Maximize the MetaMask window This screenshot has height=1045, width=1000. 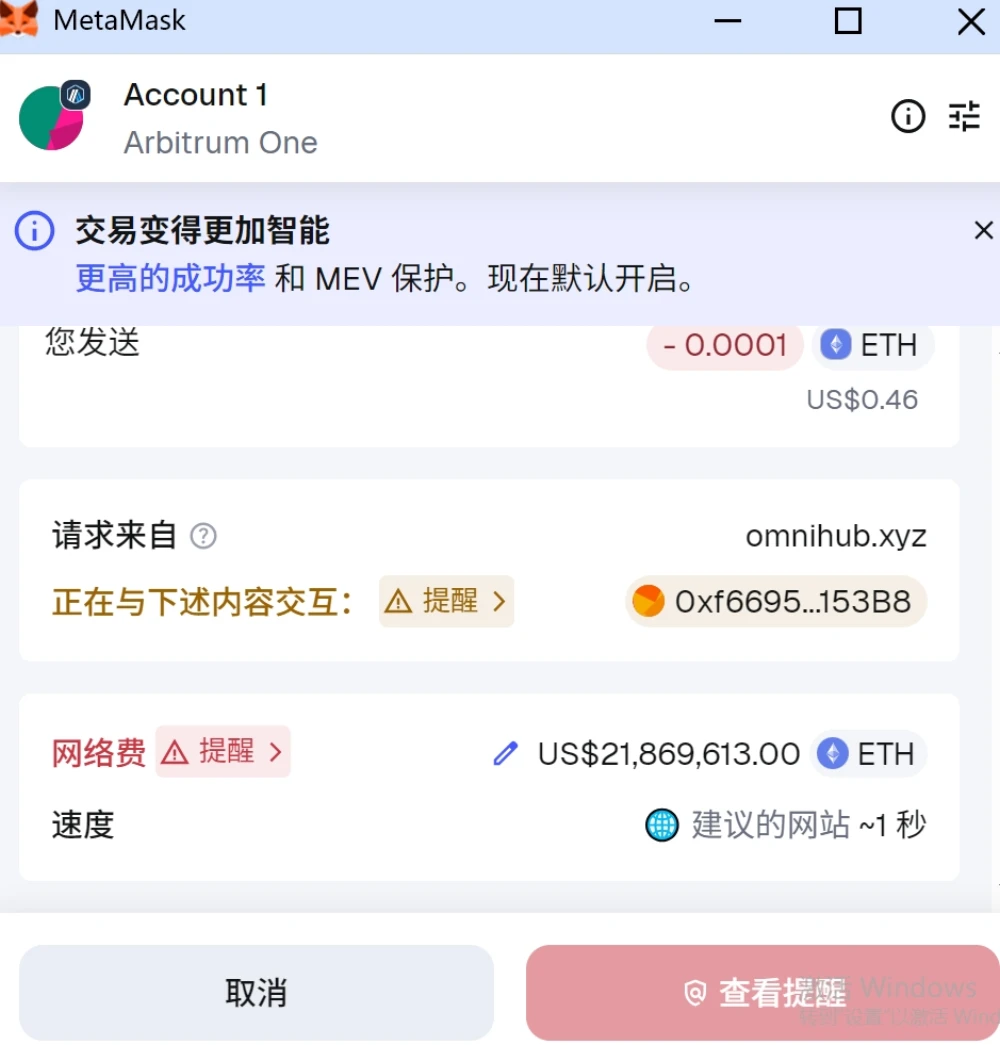(848, 21)
